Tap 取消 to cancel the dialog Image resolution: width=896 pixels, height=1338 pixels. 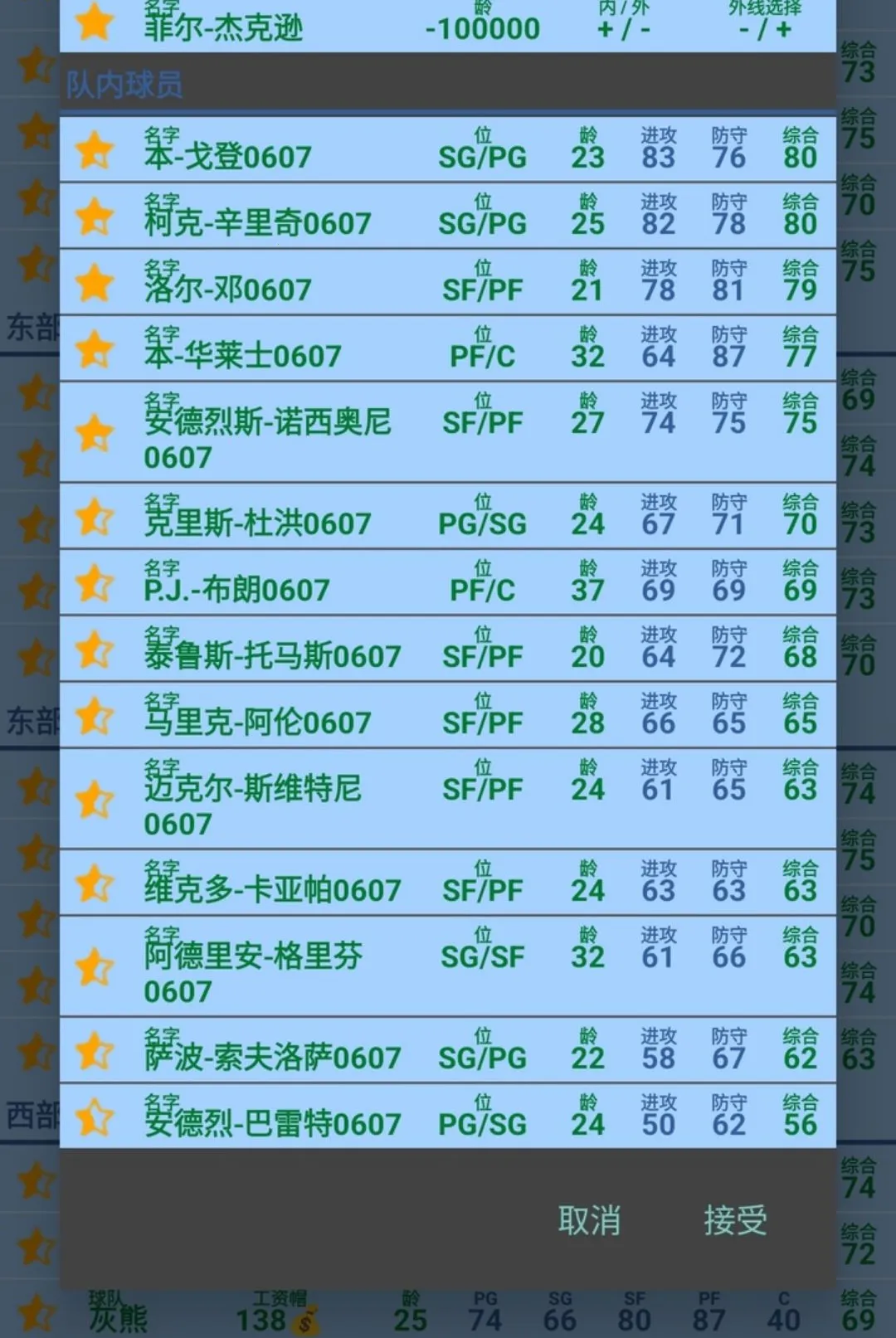(589, 1220)
